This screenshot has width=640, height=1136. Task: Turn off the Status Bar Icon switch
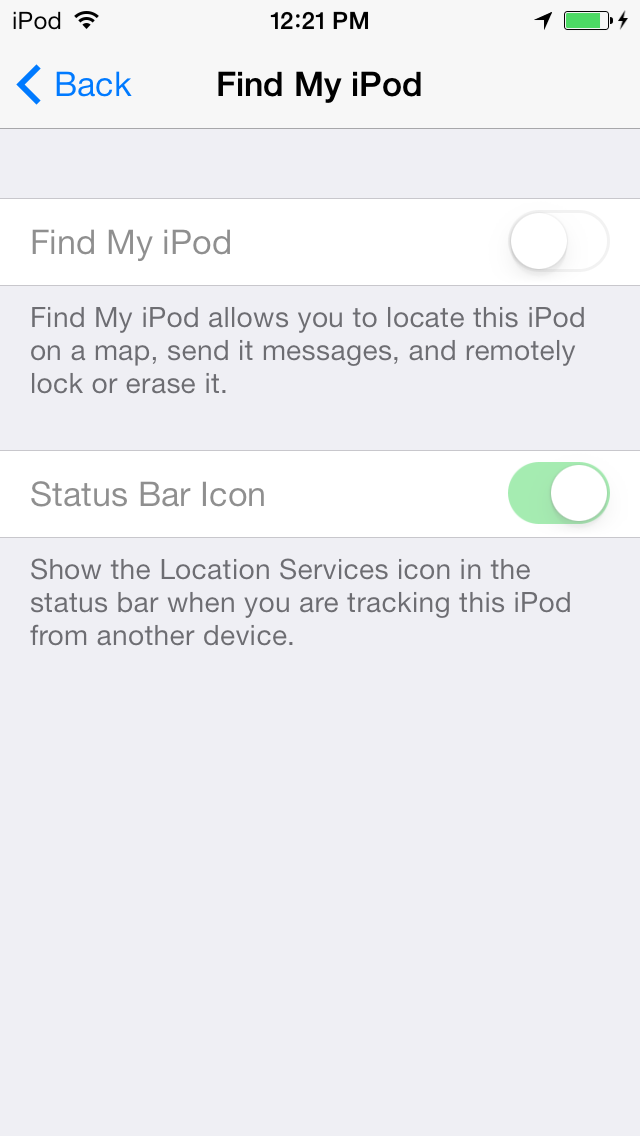pyautogui.click(x=559, y=493)
